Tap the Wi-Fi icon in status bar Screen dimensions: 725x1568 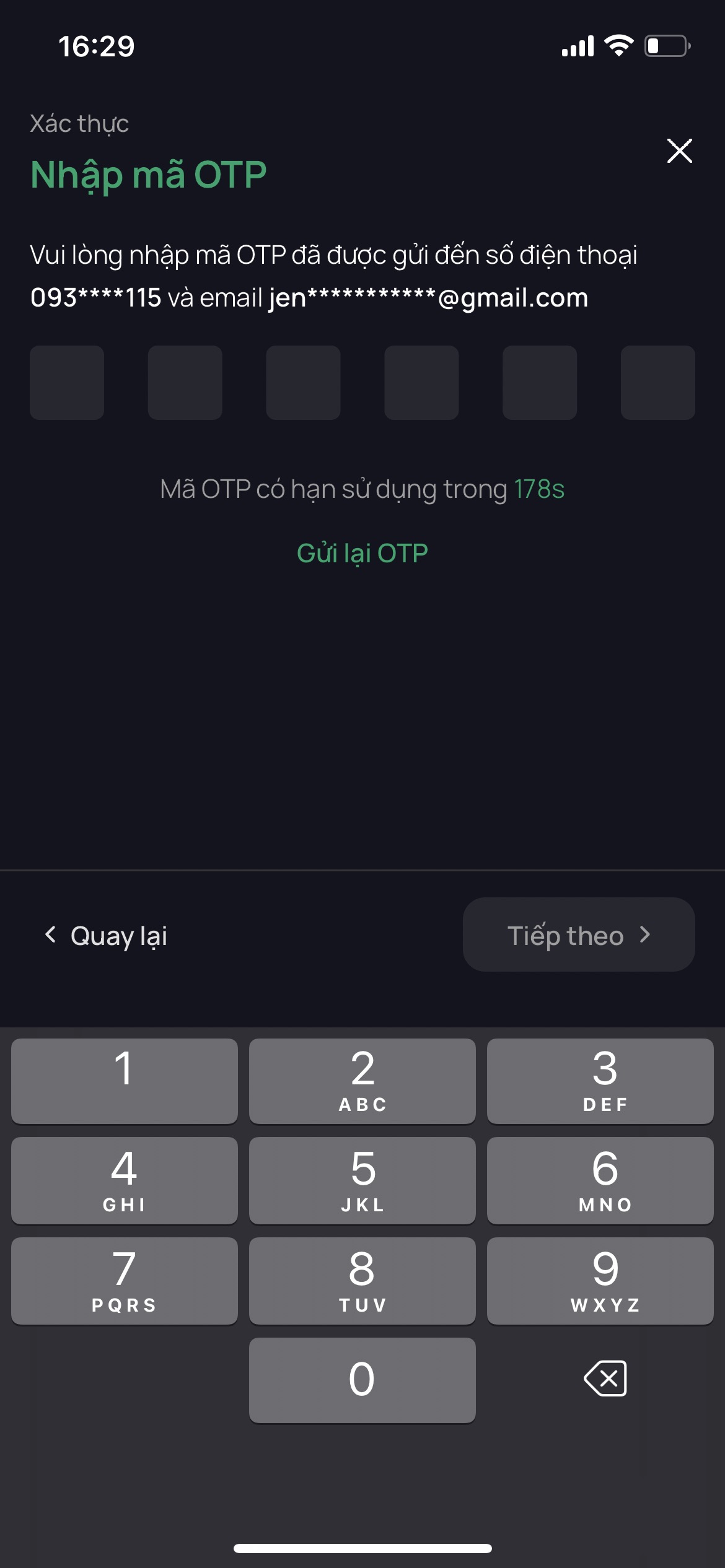pos(620,43)
